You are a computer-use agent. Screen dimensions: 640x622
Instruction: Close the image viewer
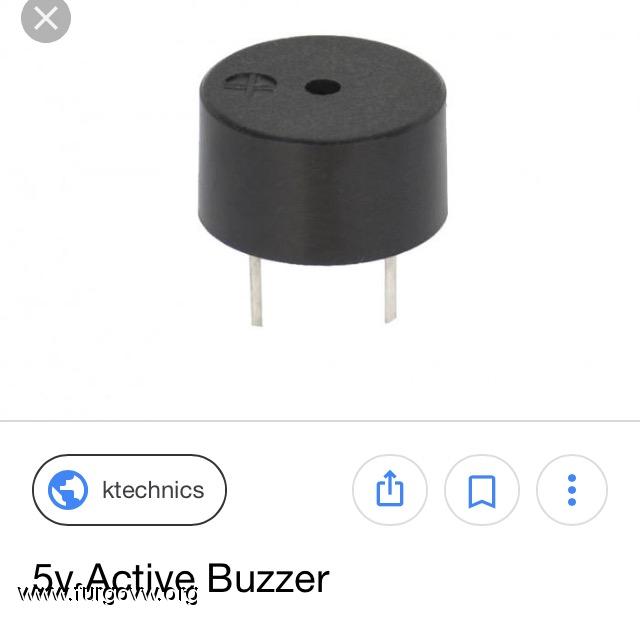46,18
